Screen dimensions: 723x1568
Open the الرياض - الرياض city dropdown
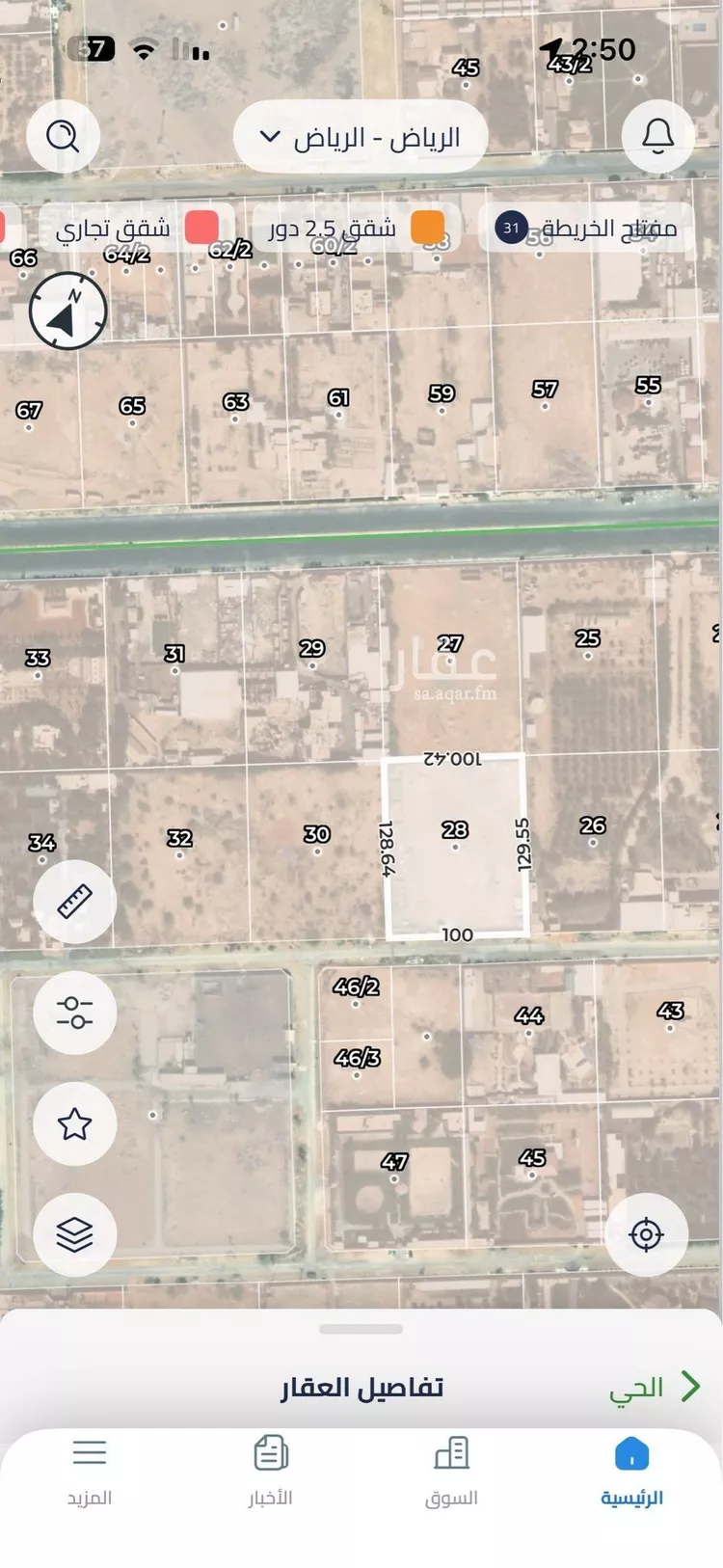point(361,136)
